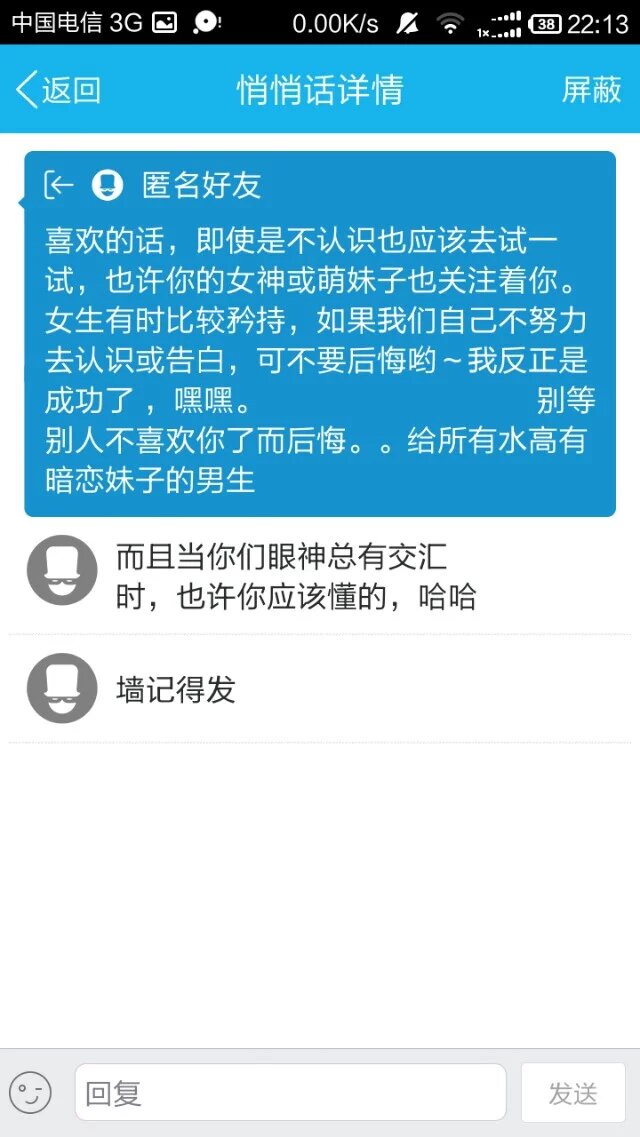The height and width of the screenshot is (1137, 640).
Task: Go back via the 返回 button
Action: click(x=58, y=90)
